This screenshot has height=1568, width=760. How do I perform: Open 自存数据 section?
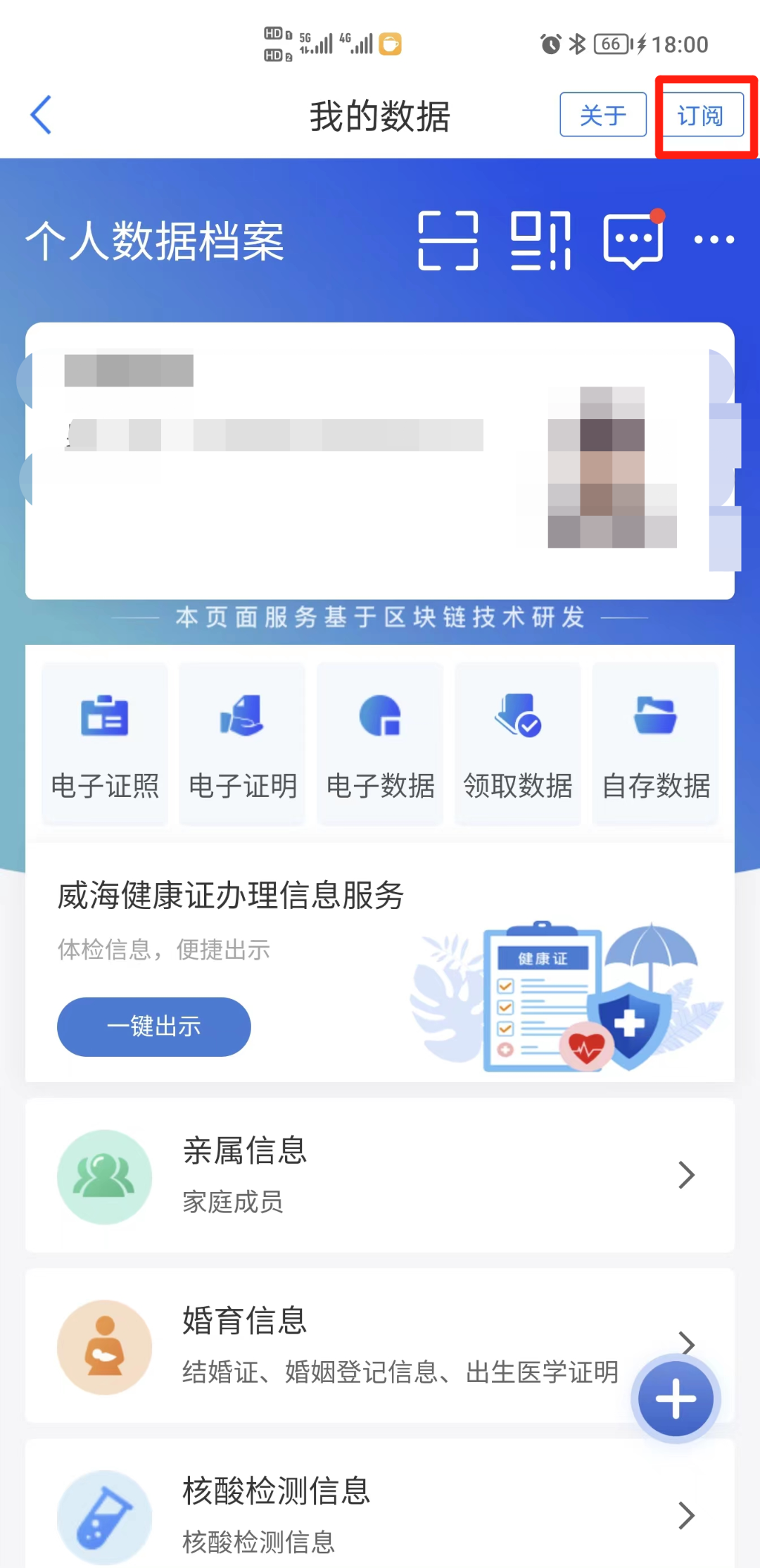(656, 744)
